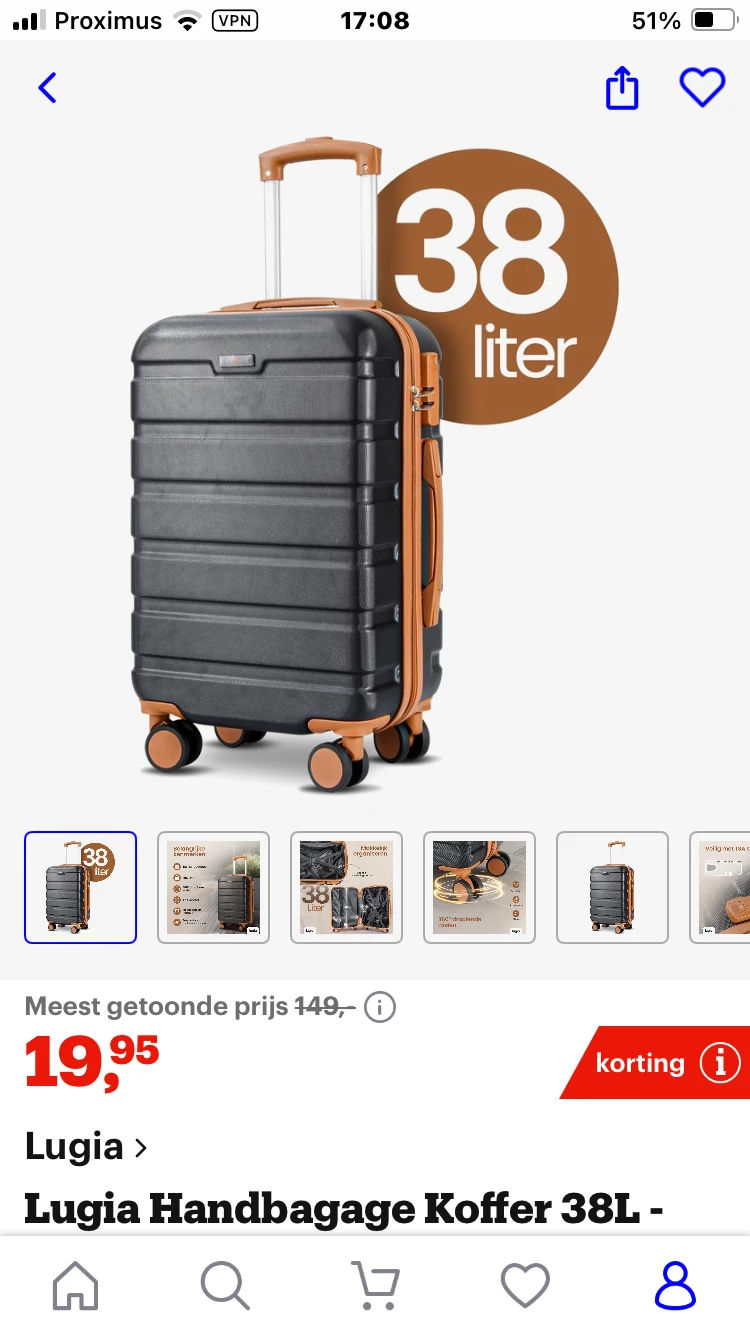Screen dimensions: 750x1334
Task: Open info icon next to Meest getoonde prijs
Action: (x=380, y=1007)
